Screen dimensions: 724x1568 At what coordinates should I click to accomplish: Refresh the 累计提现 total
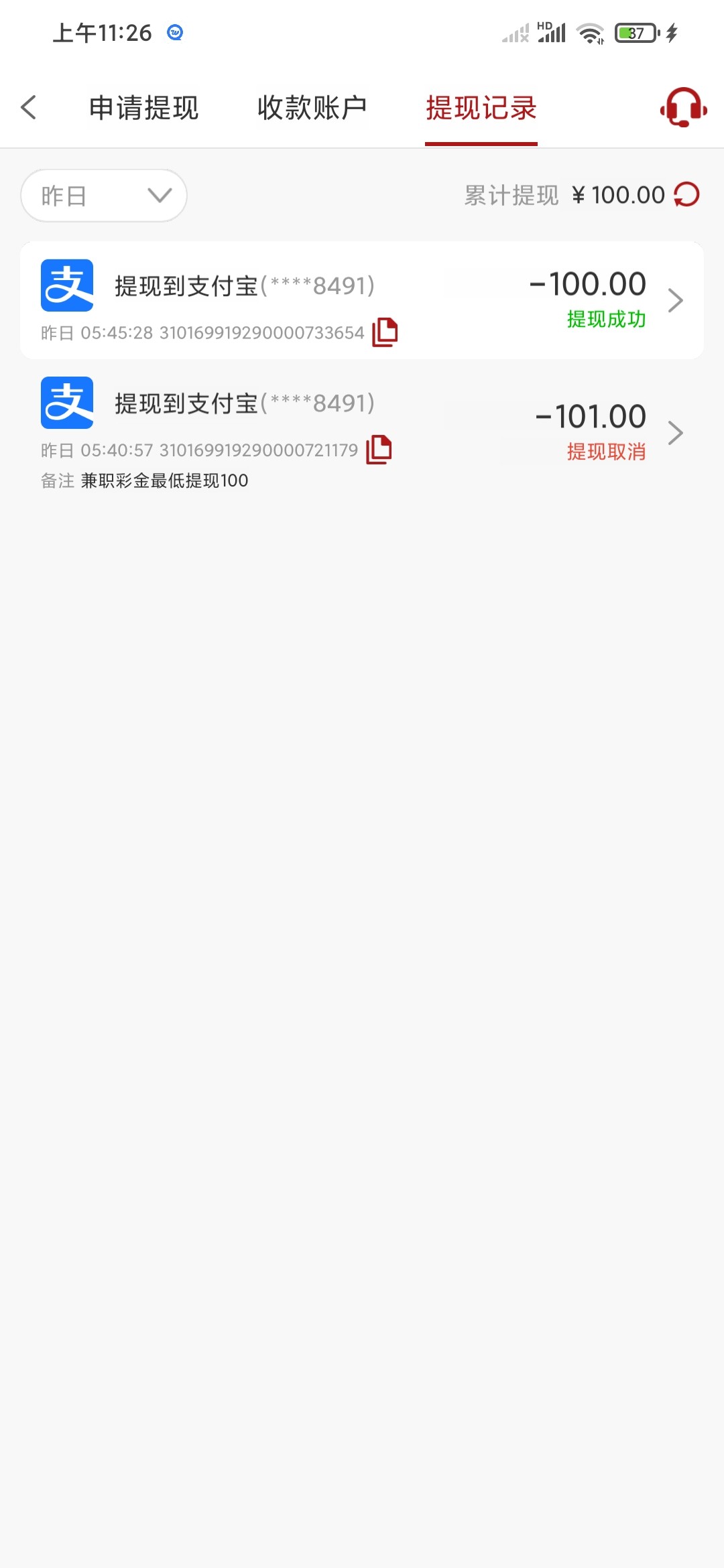[x=686, y=195]
